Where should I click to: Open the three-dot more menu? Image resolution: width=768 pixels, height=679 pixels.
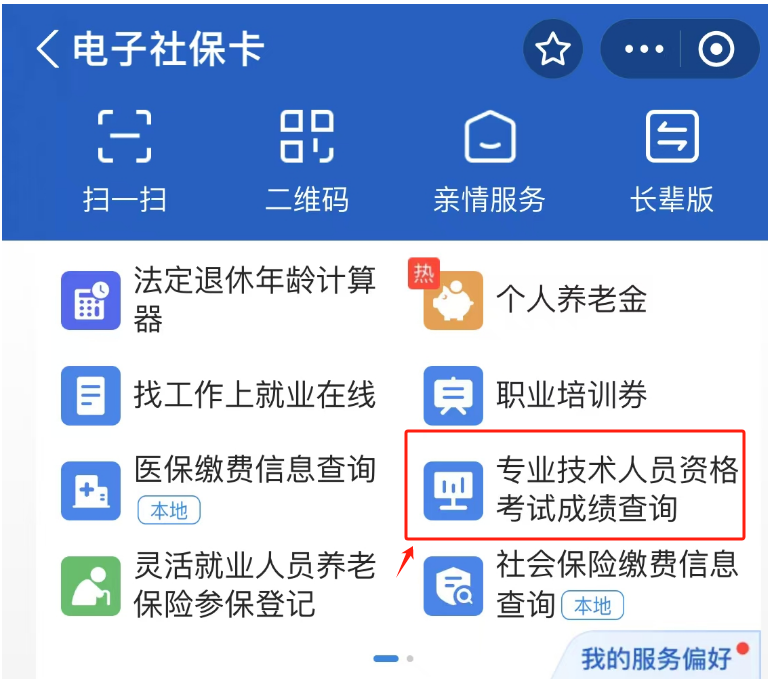642,49
